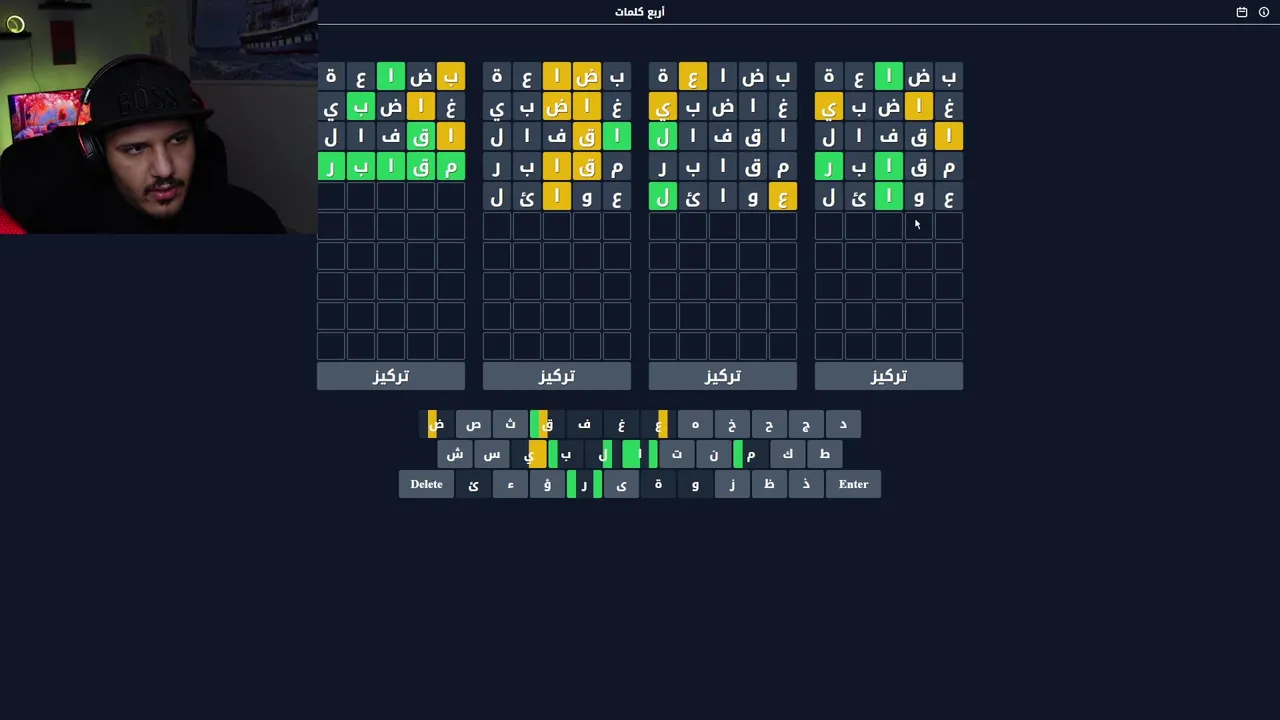Type the letter ه on the keyboard
Image resolution: width=1280 pixels, height=720 pixels.
pyautogui.click(x=695, y=425)
